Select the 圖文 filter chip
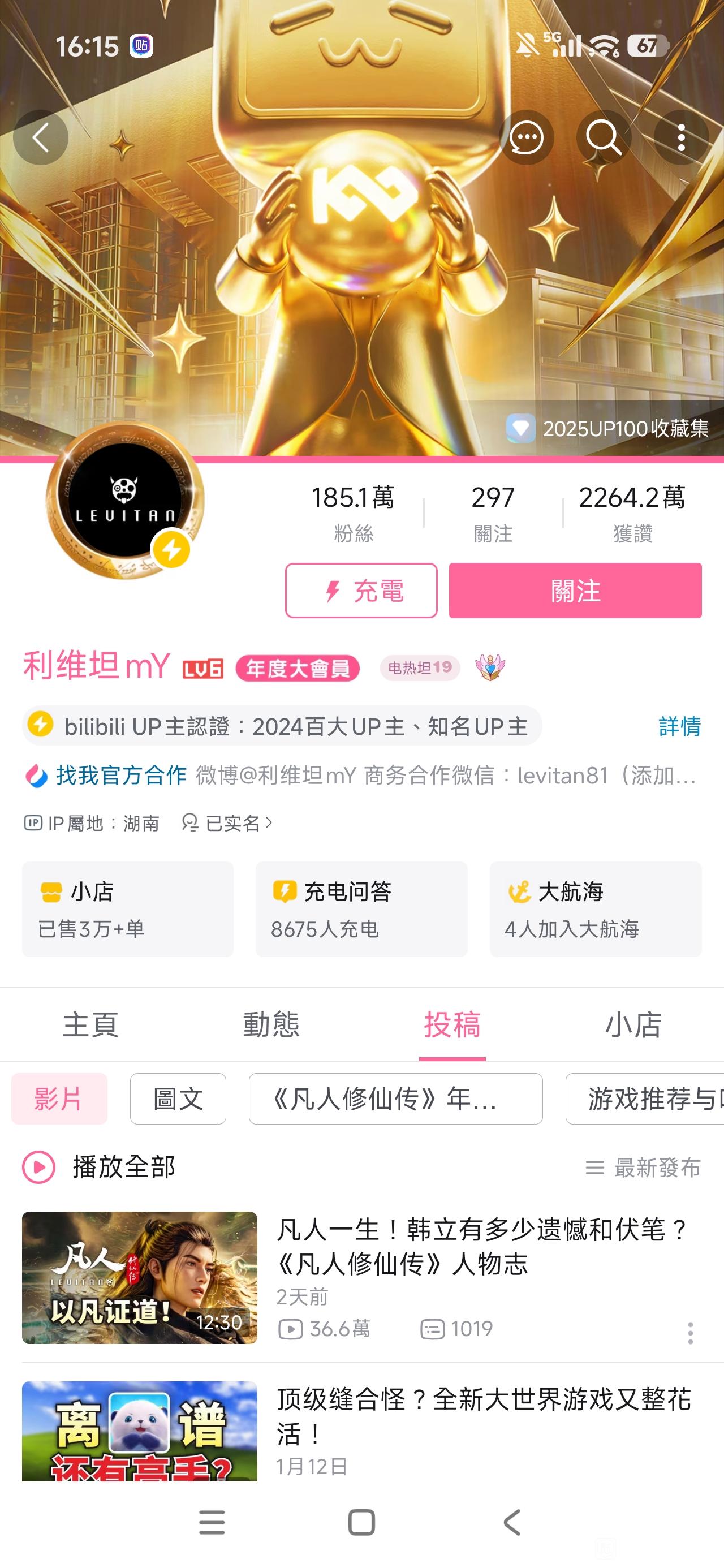The image size is (724, 1568). click(x=178, y=1099)
